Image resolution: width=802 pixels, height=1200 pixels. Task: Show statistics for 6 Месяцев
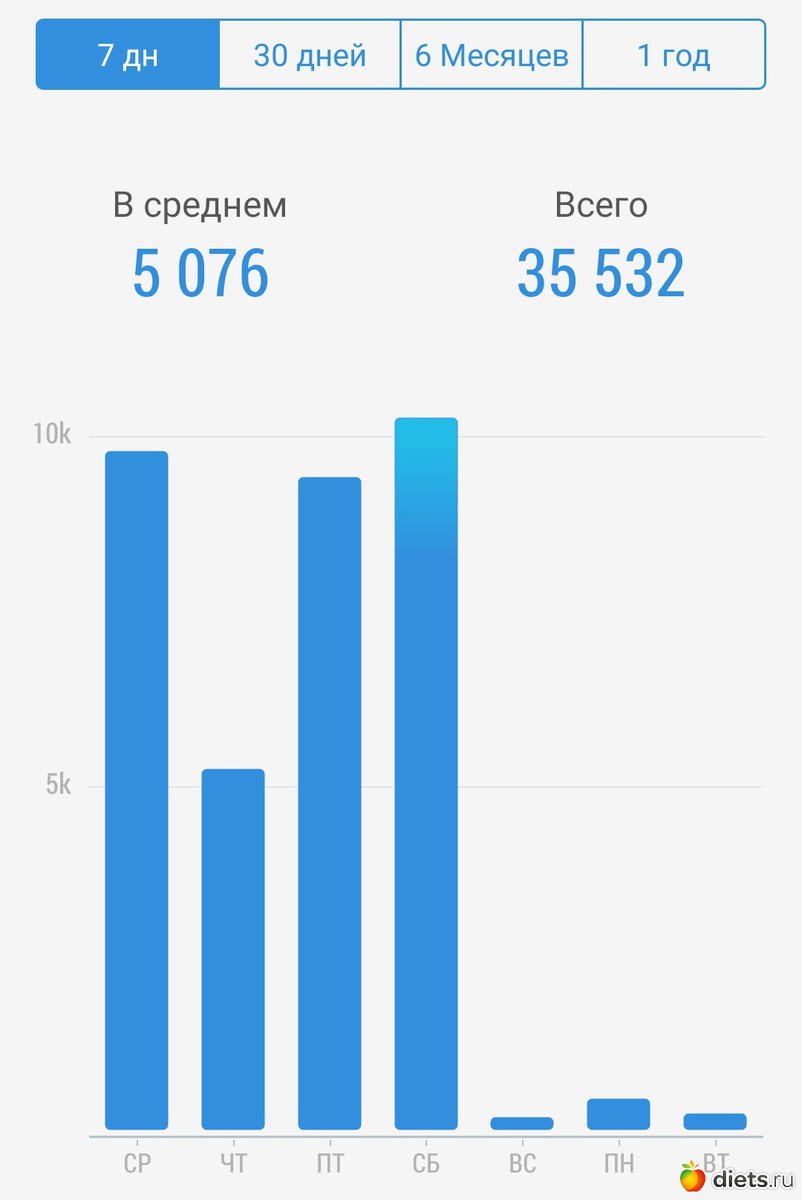(x=491, y=55)
